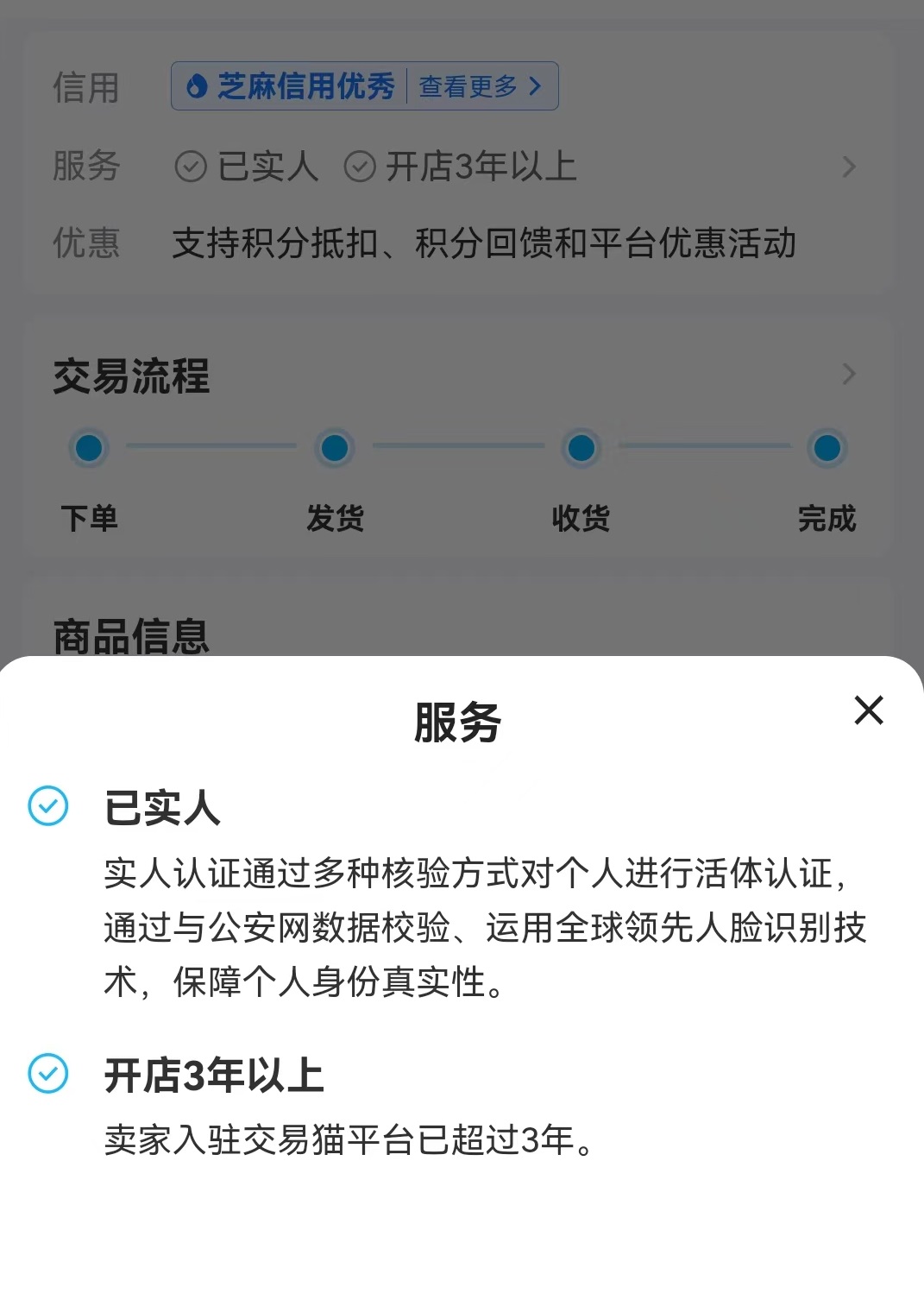This screenshot has width=924, height=1306.
Task: Close the 服务 bottom sheet
Action: (868, 710)
